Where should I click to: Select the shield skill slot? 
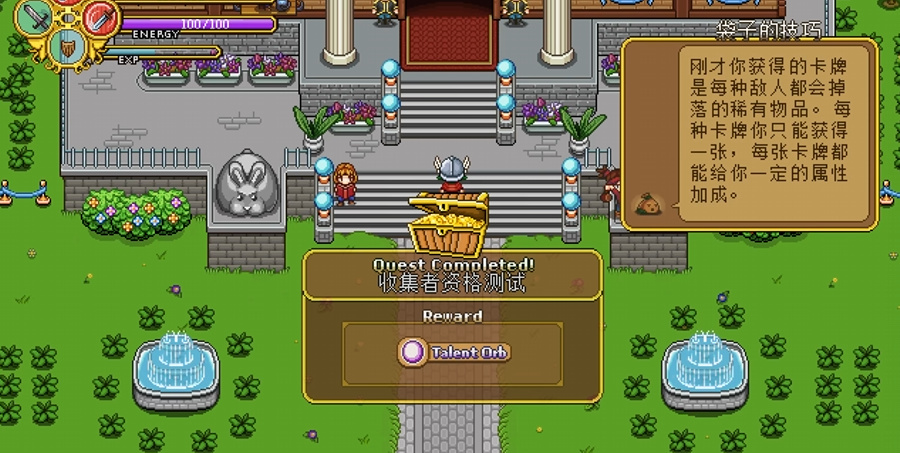[x=66, y=45]
